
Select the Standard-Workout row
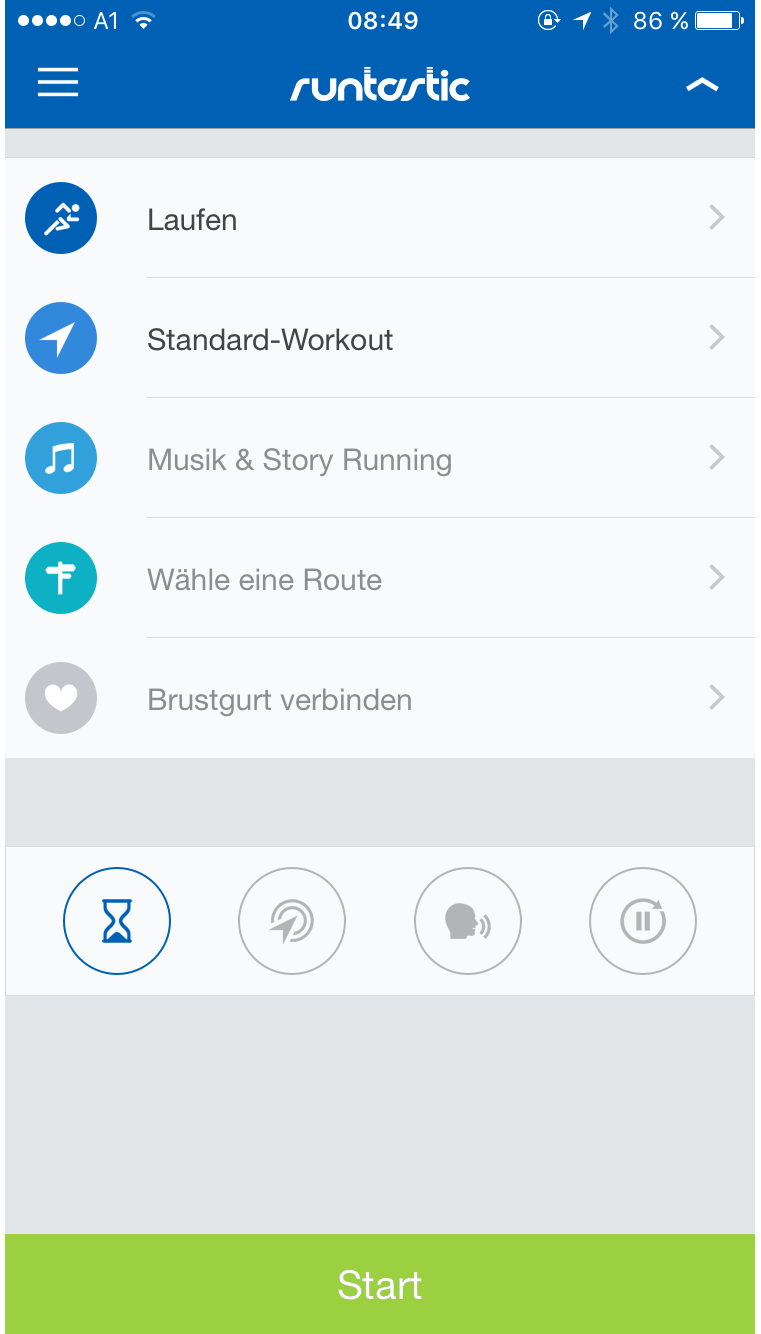(380, 338)
